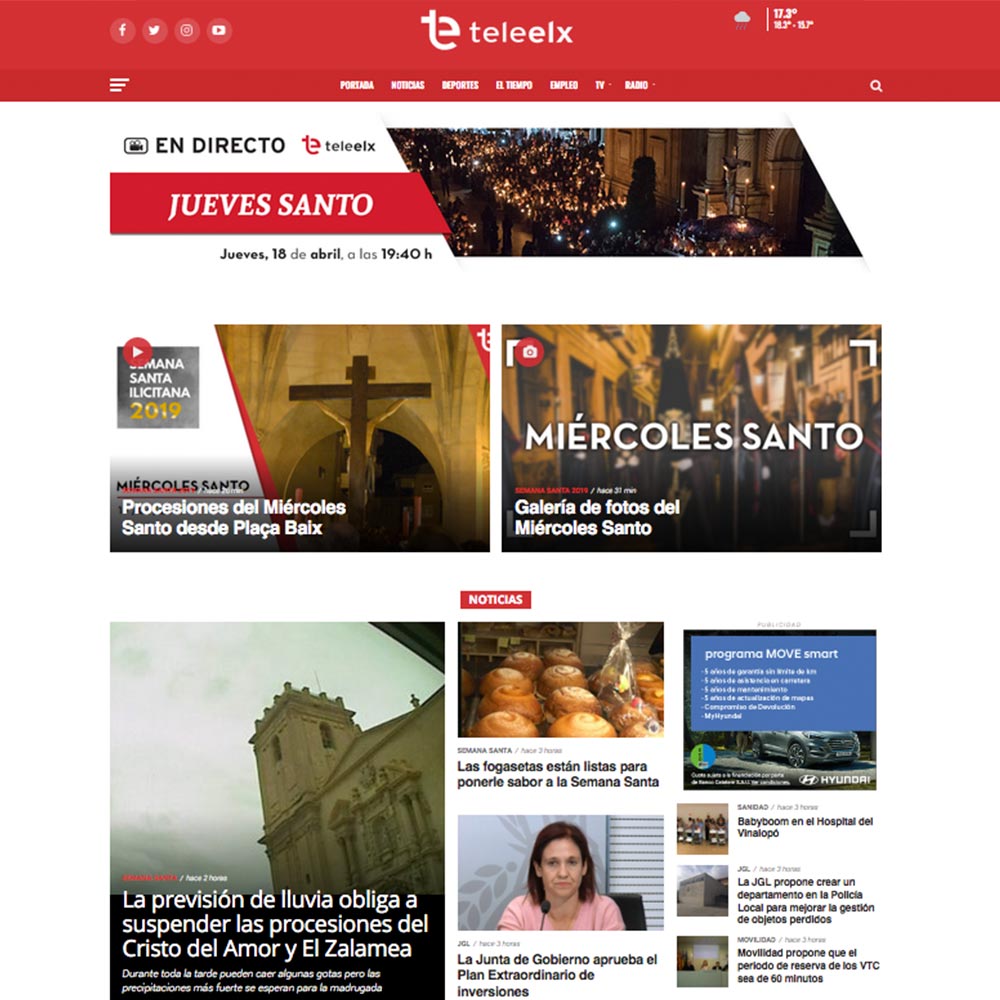Viewport: 1000px width, 1000px height.
Task: Switch to Noticias section
Action: tap(407, 86)
